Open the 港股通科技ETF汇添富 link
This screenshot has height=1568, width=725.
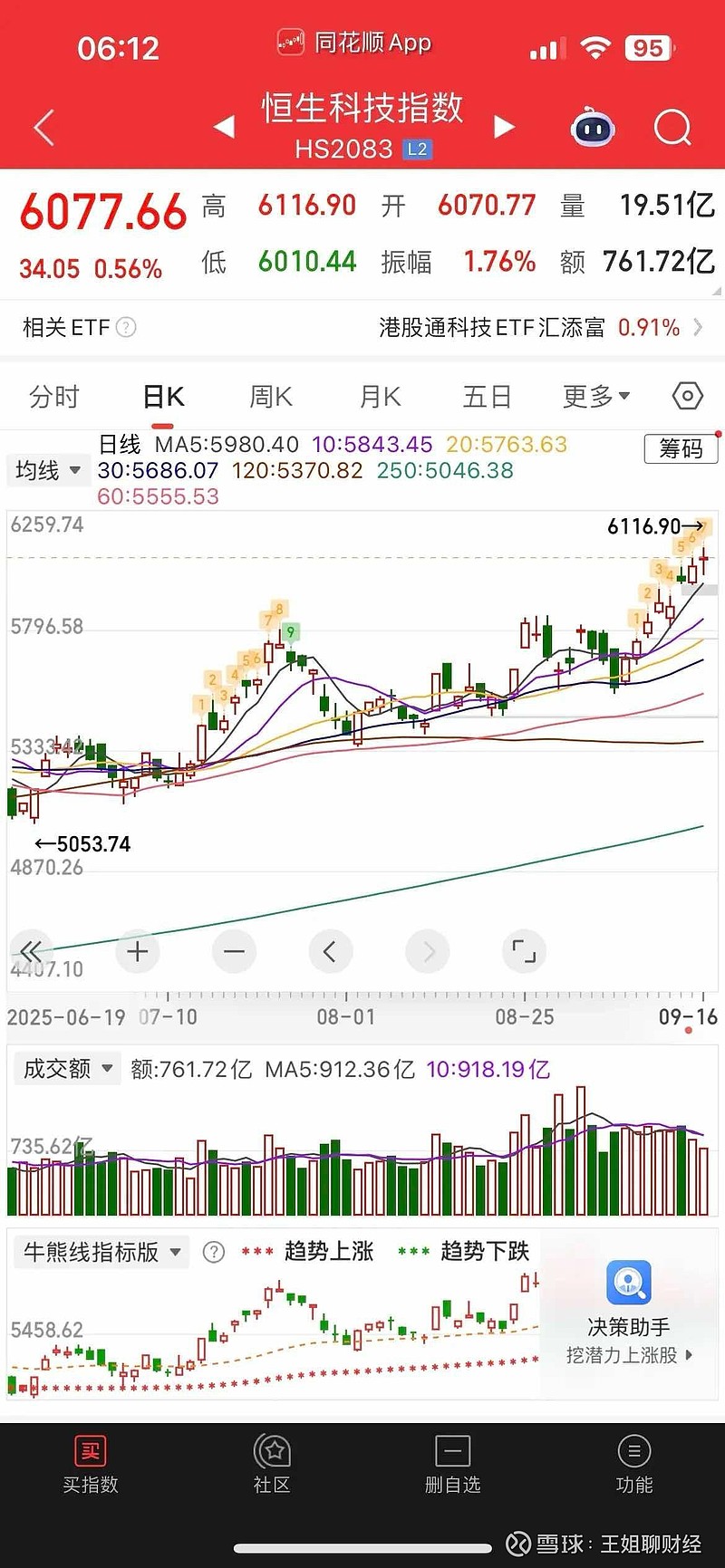coord(495,327)
